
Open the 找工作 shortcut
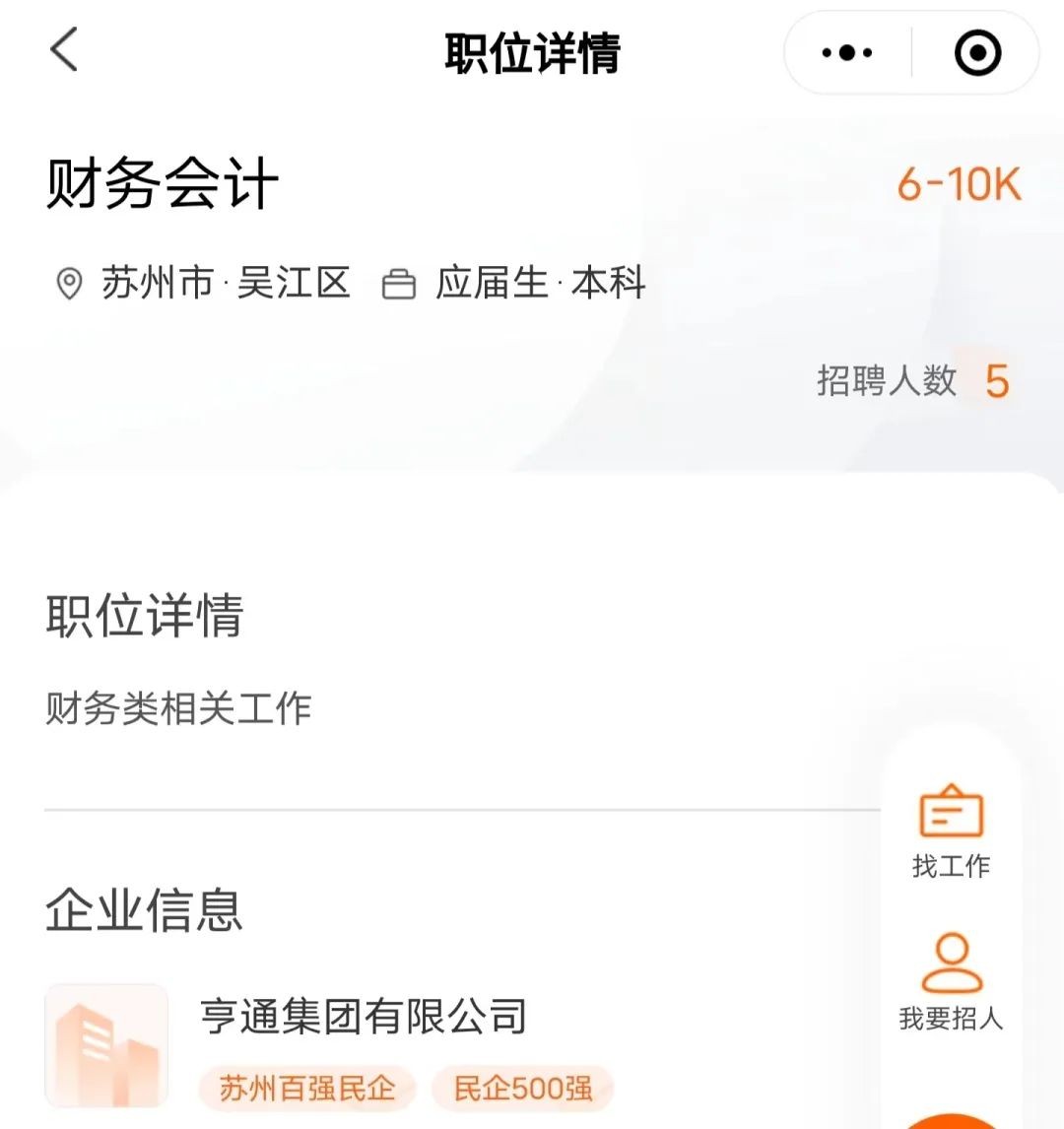951,830
